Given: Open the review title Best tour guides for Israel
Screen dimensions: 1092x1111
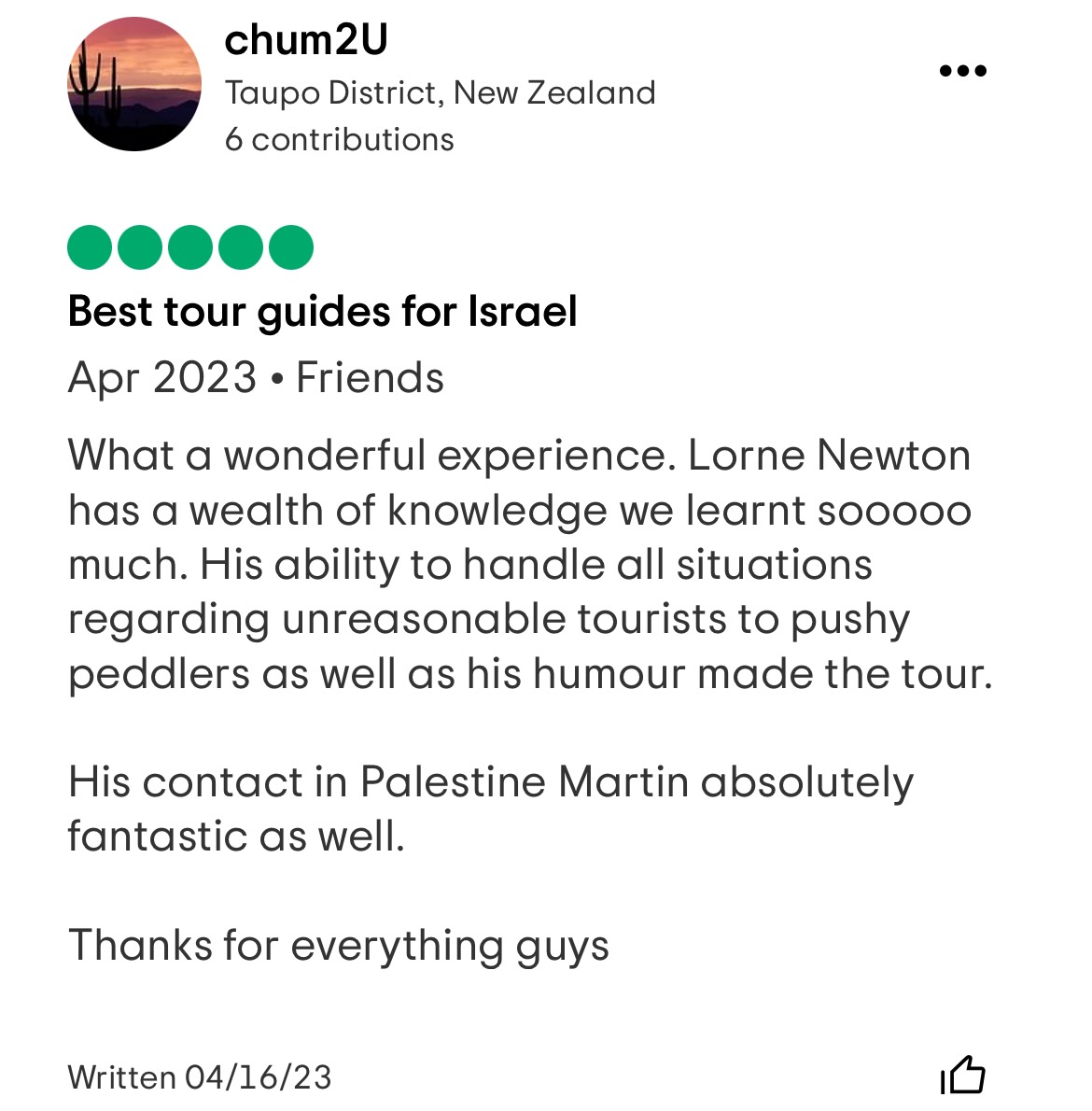Looking at the screenshot, I should [324, 311].
